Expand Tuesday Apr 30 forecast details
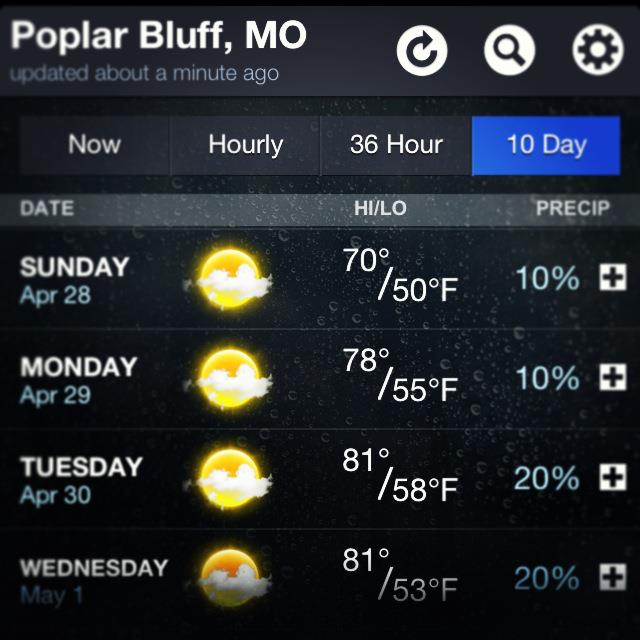Viewport: 640px width, 640px height. [612, 478]
